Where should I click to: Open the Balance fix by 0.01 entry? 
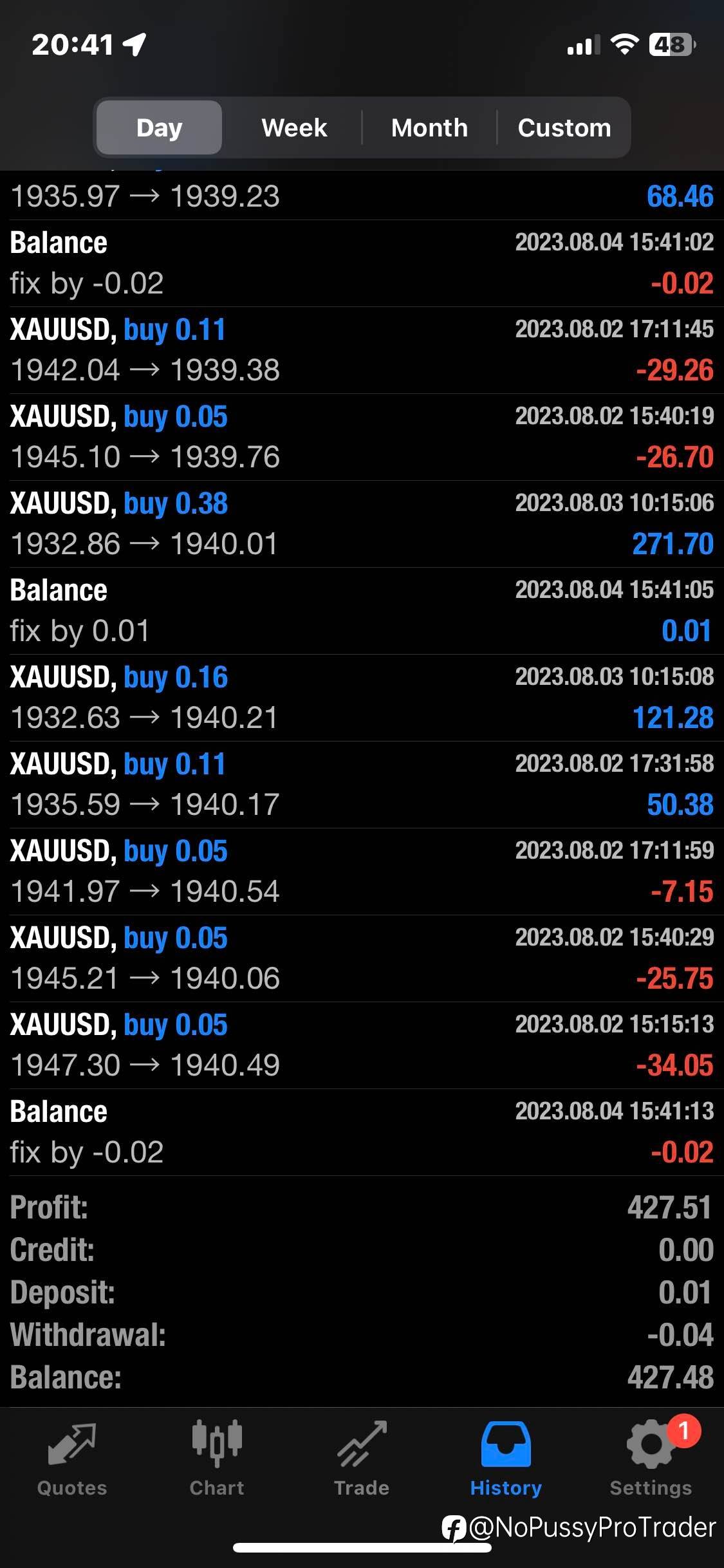[362, 611]
